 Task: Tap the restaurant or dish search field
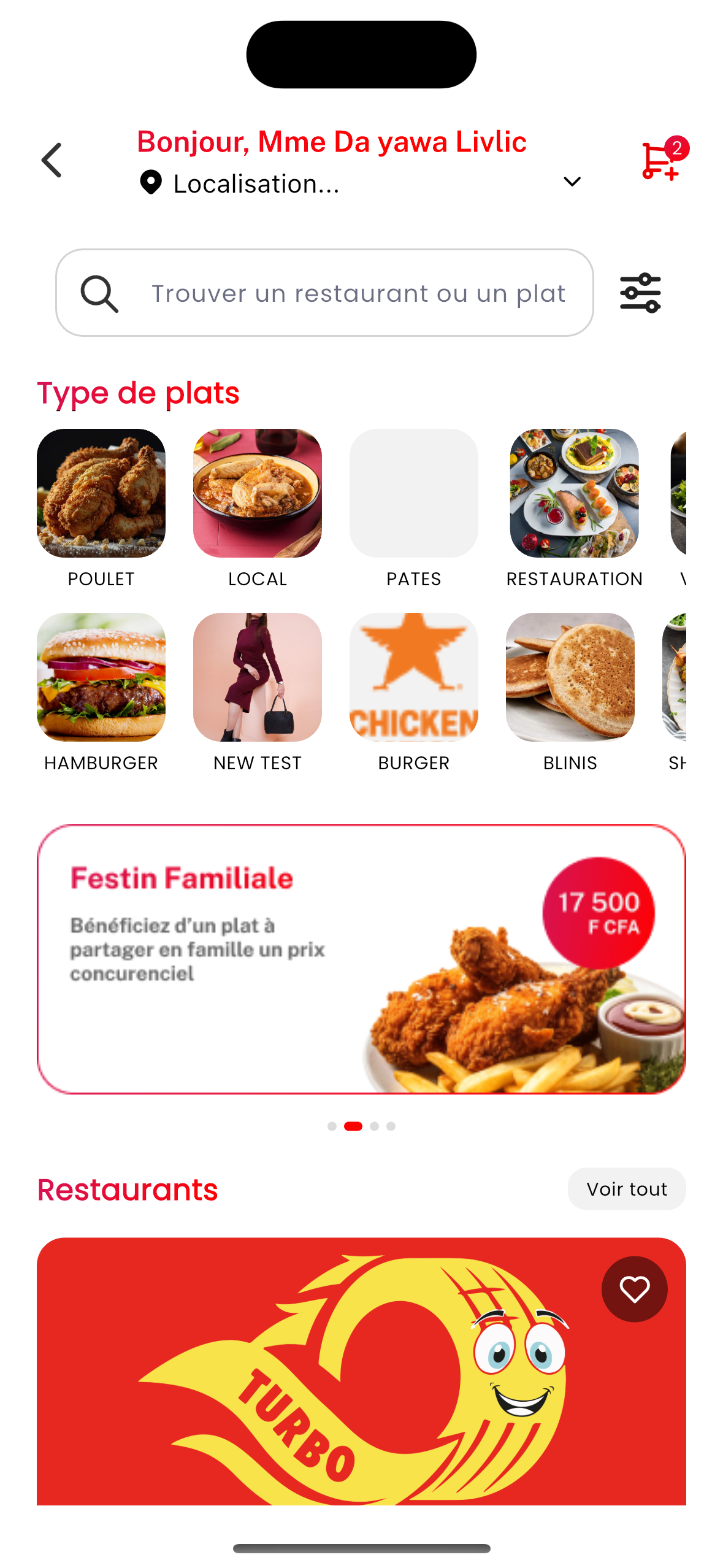pyautogui.click(x=357, y=293)
